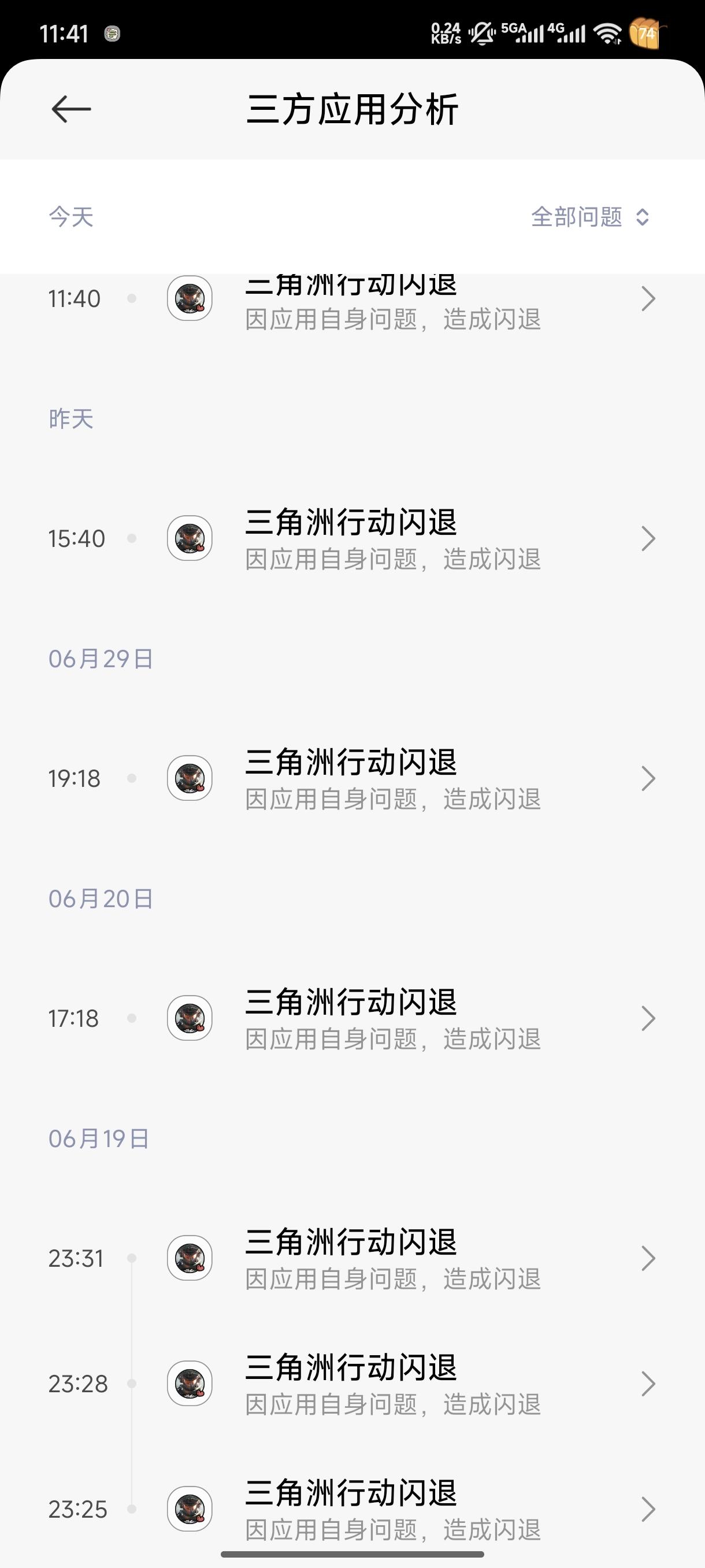This screenshot has width=705, height=1568.
Task: Click the Delta Force icon in the 23:31 entry
Action: 188,1257
